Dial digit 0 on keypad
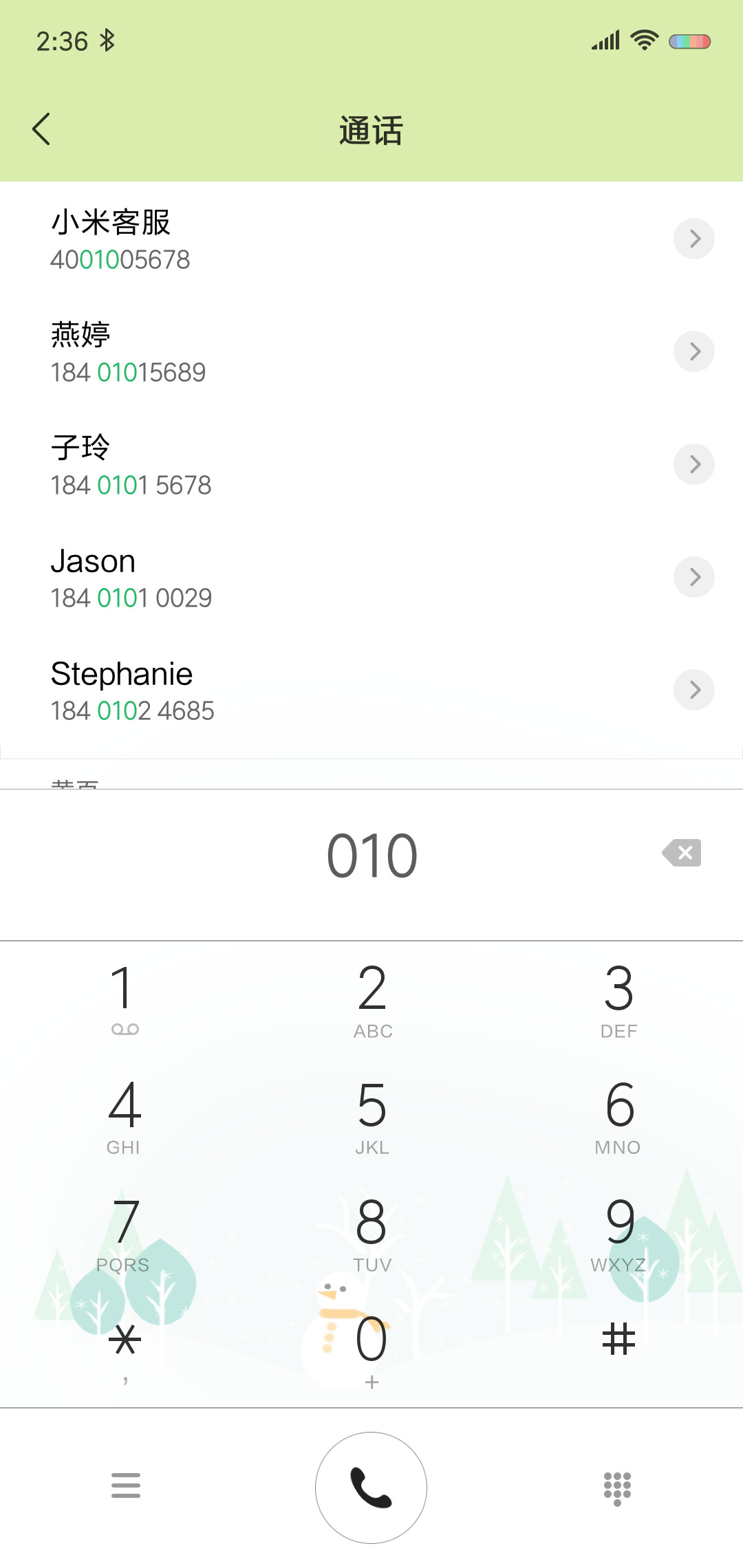Screen dimensions: 743x1568 (372, 1349)
